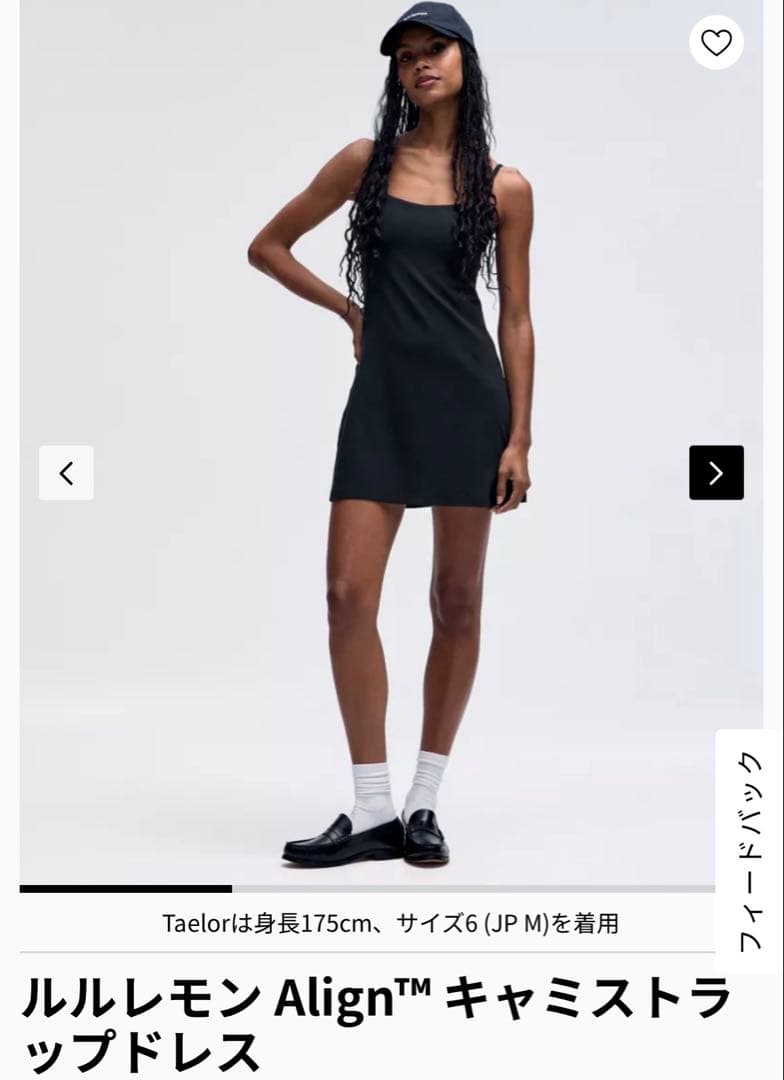The image size is (784, 1080).
Task: Add dress to wishlist with heart icon
Action: click(x=716, y=43)
